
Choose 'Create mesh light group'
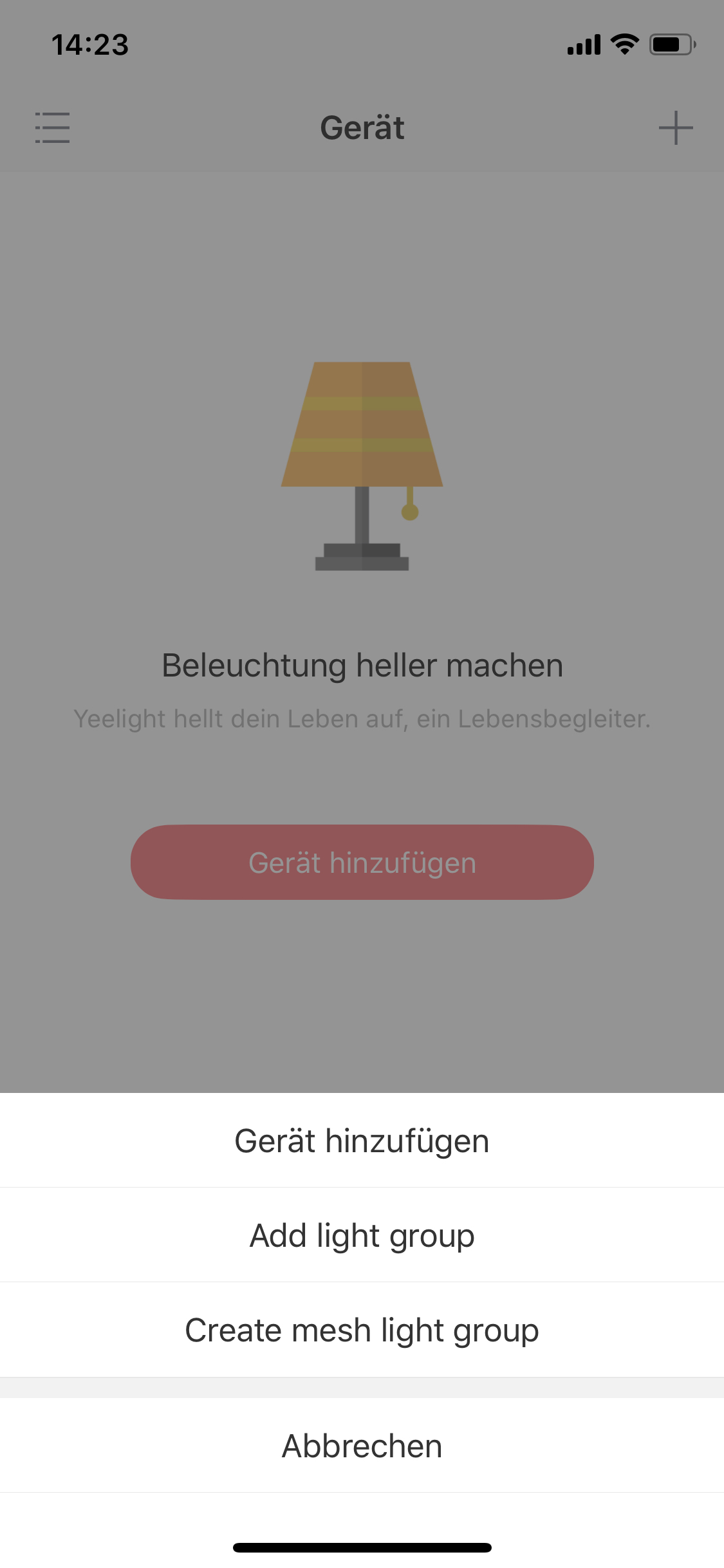tap(362, 1329)
